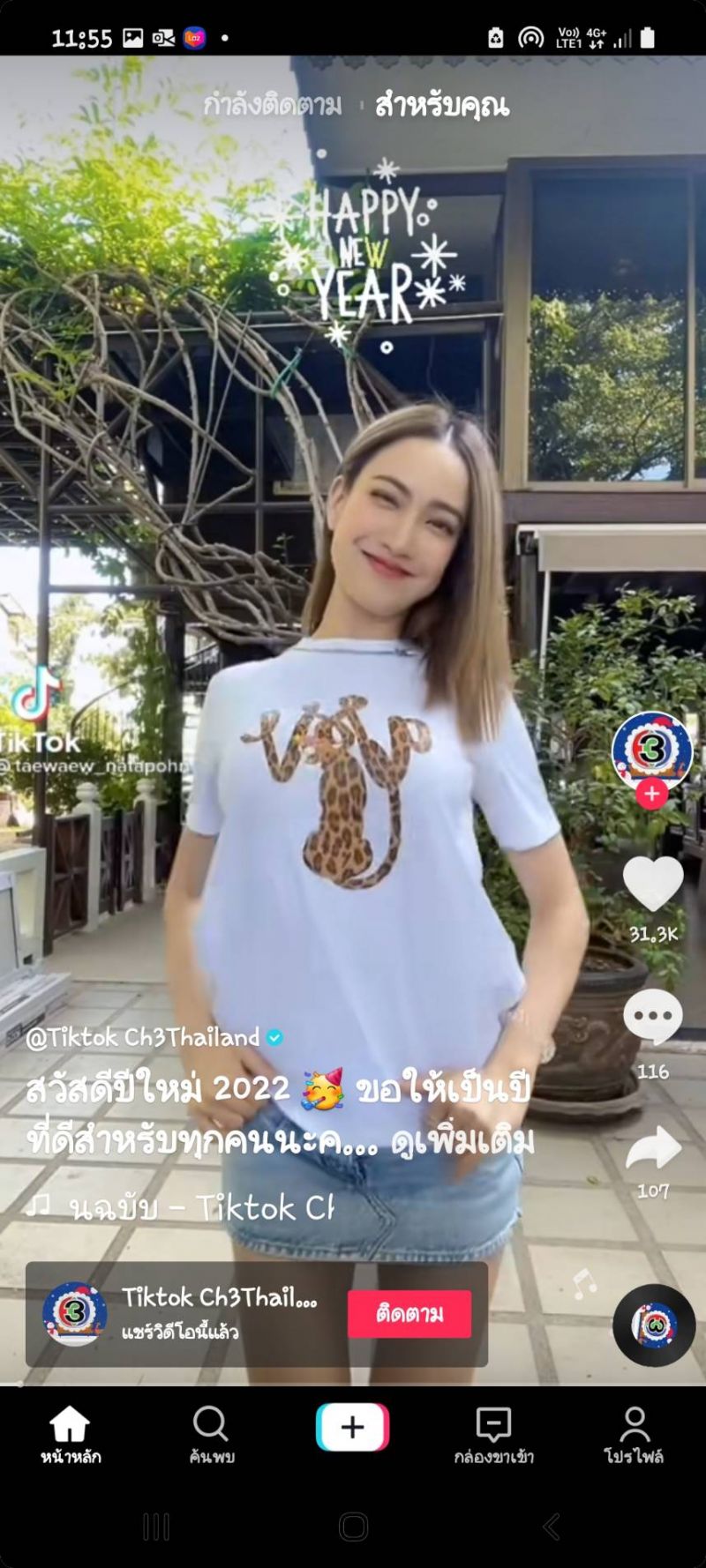Go to the หน้าหลัก home tab
Viewport: 706px width, 1568px height.
(x=71, y=1436)
